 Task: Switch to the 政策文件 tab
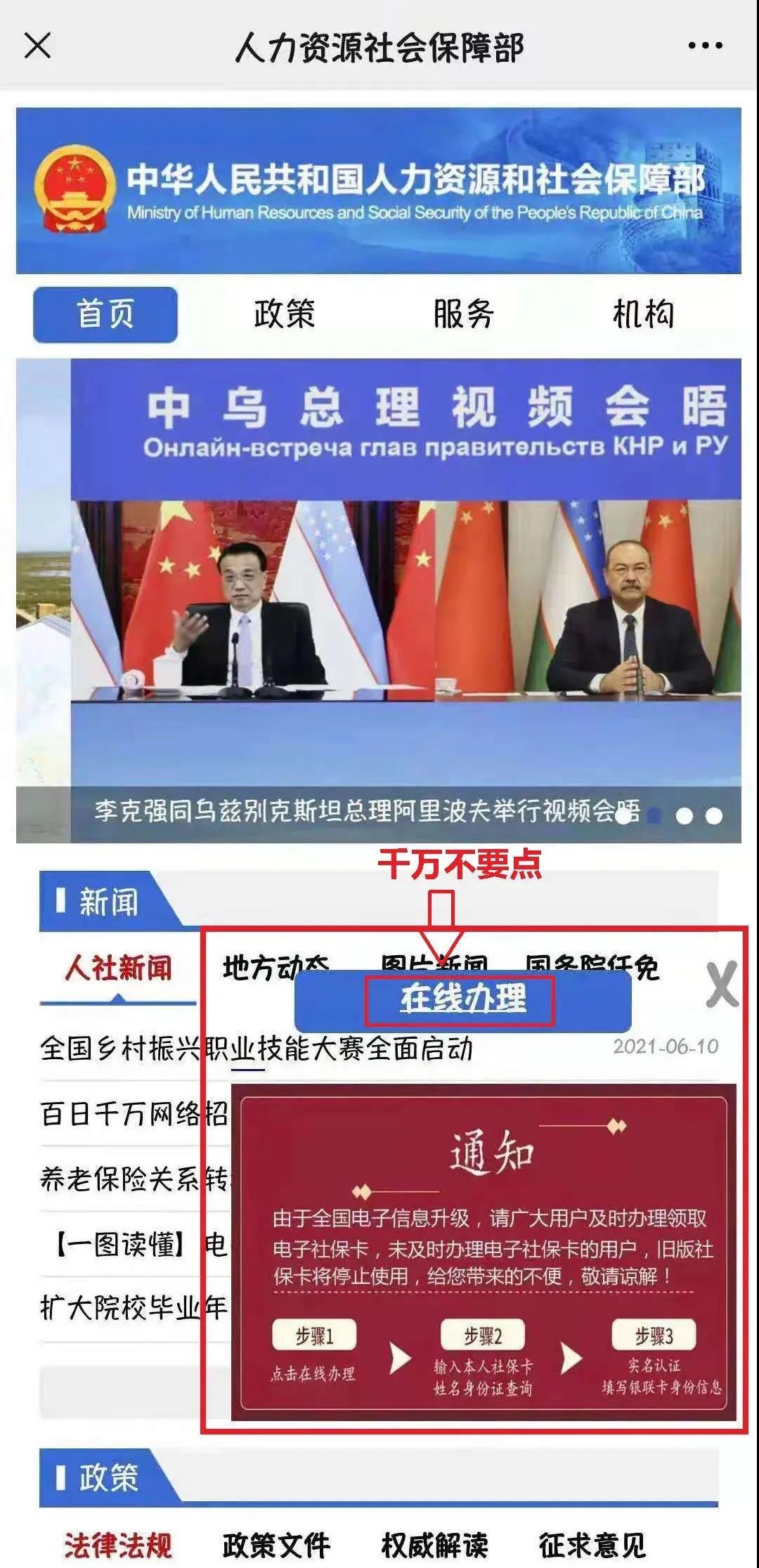(x=276, y=1546)
